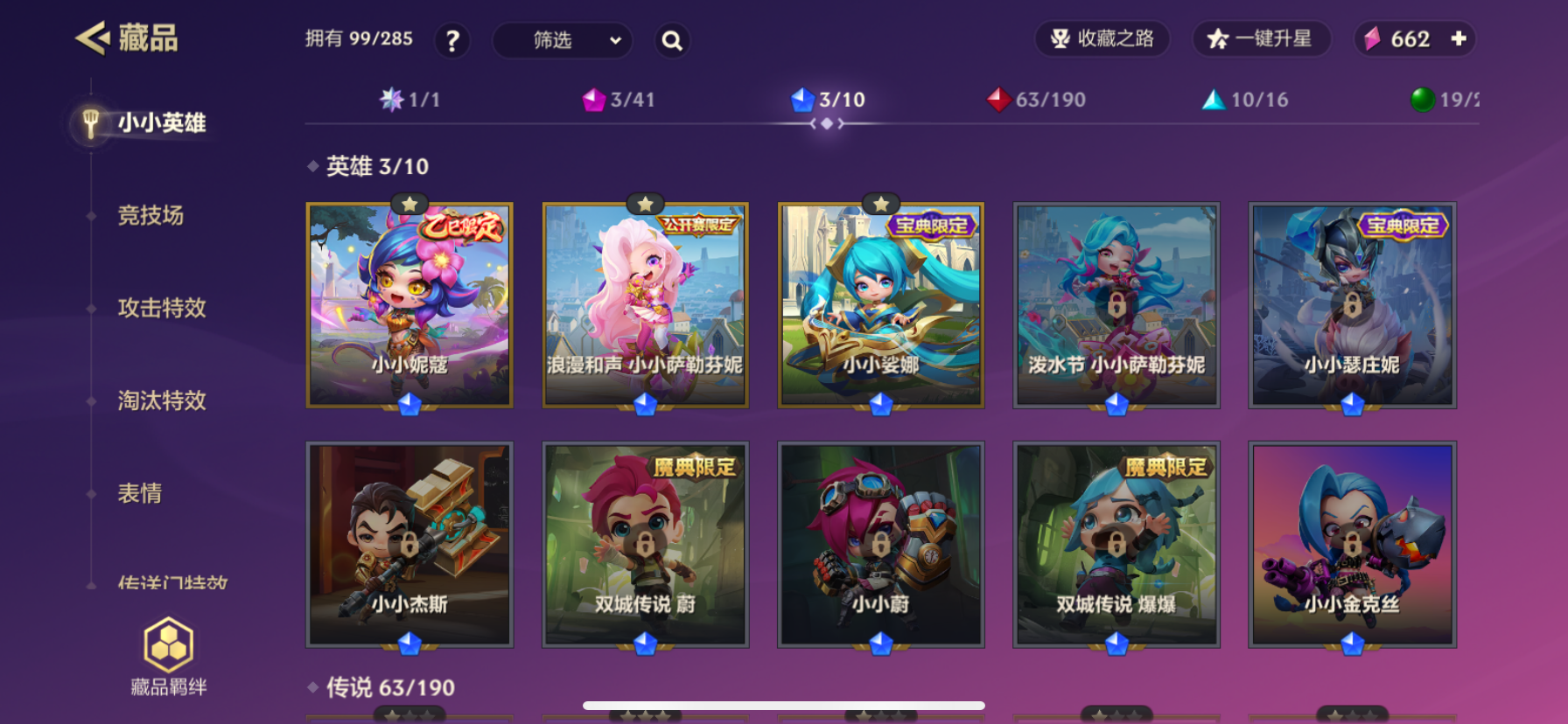Open locked 小小金克丝 card
Screen dimensions: 1568x724
coord(1352,544)
